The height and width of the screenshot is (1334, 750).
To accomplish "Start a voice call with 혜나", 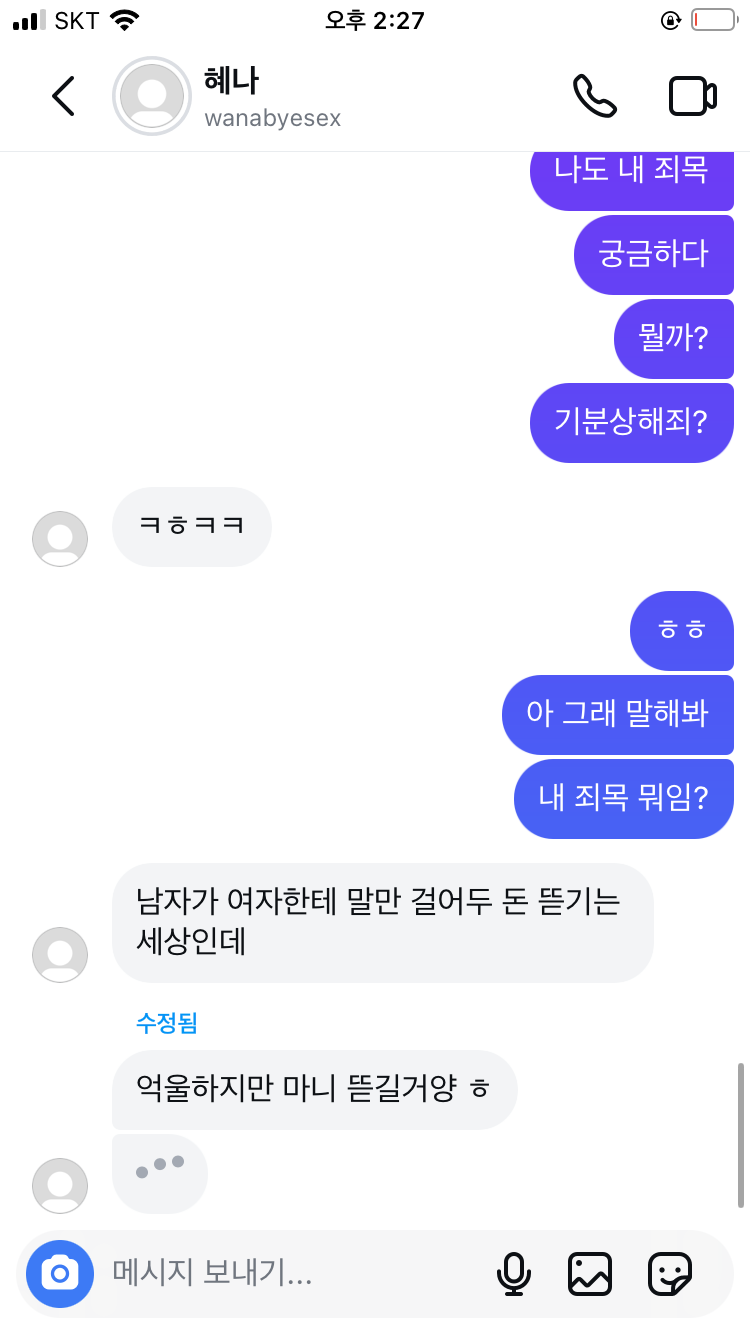I will pos(594,96).
